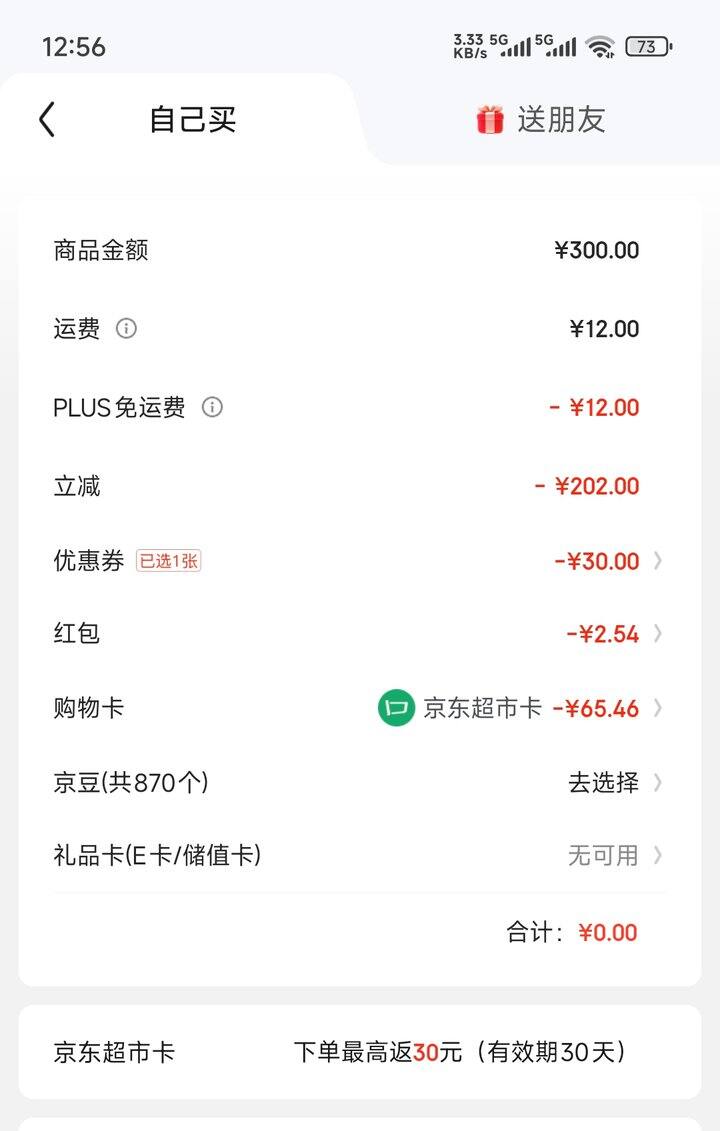The width and height of the screenshot is (720, 1131).
Task: Open the PLUS免运费 info icon
Action: pos(212,407)
